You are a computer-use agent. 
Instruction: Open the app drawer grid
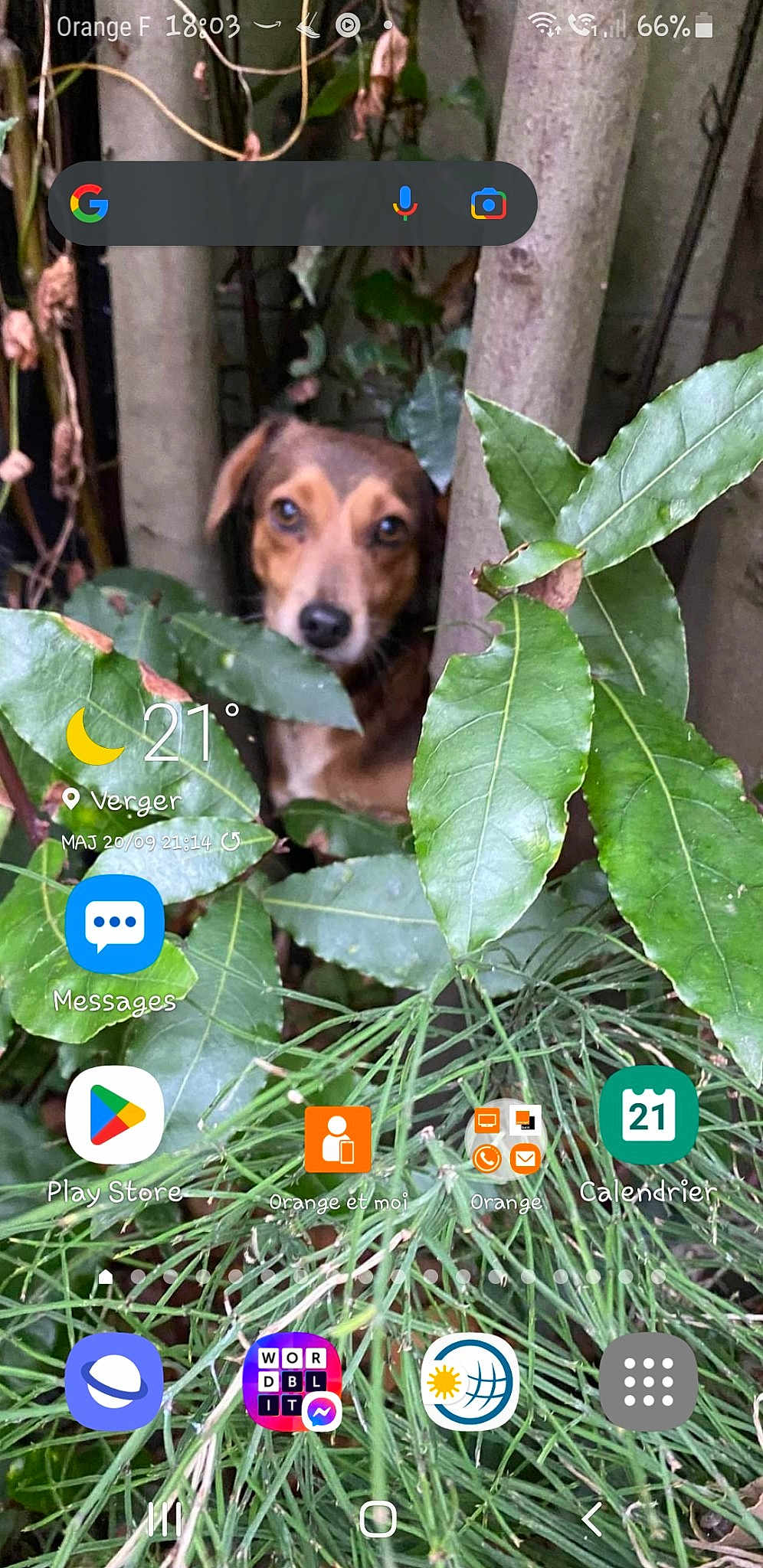coord(648,1382)
